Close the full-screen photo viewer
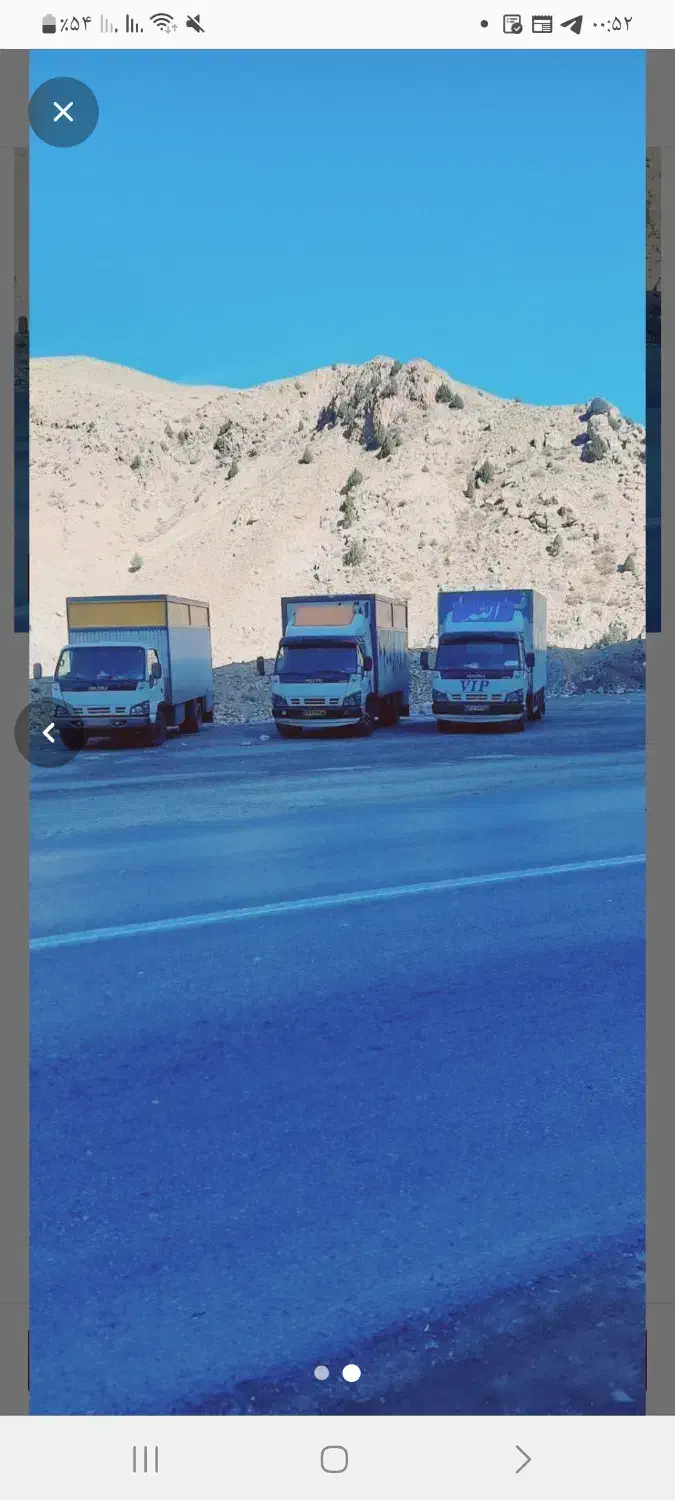This screenshot has height=1500, width=675. click(x=63, y=112)
